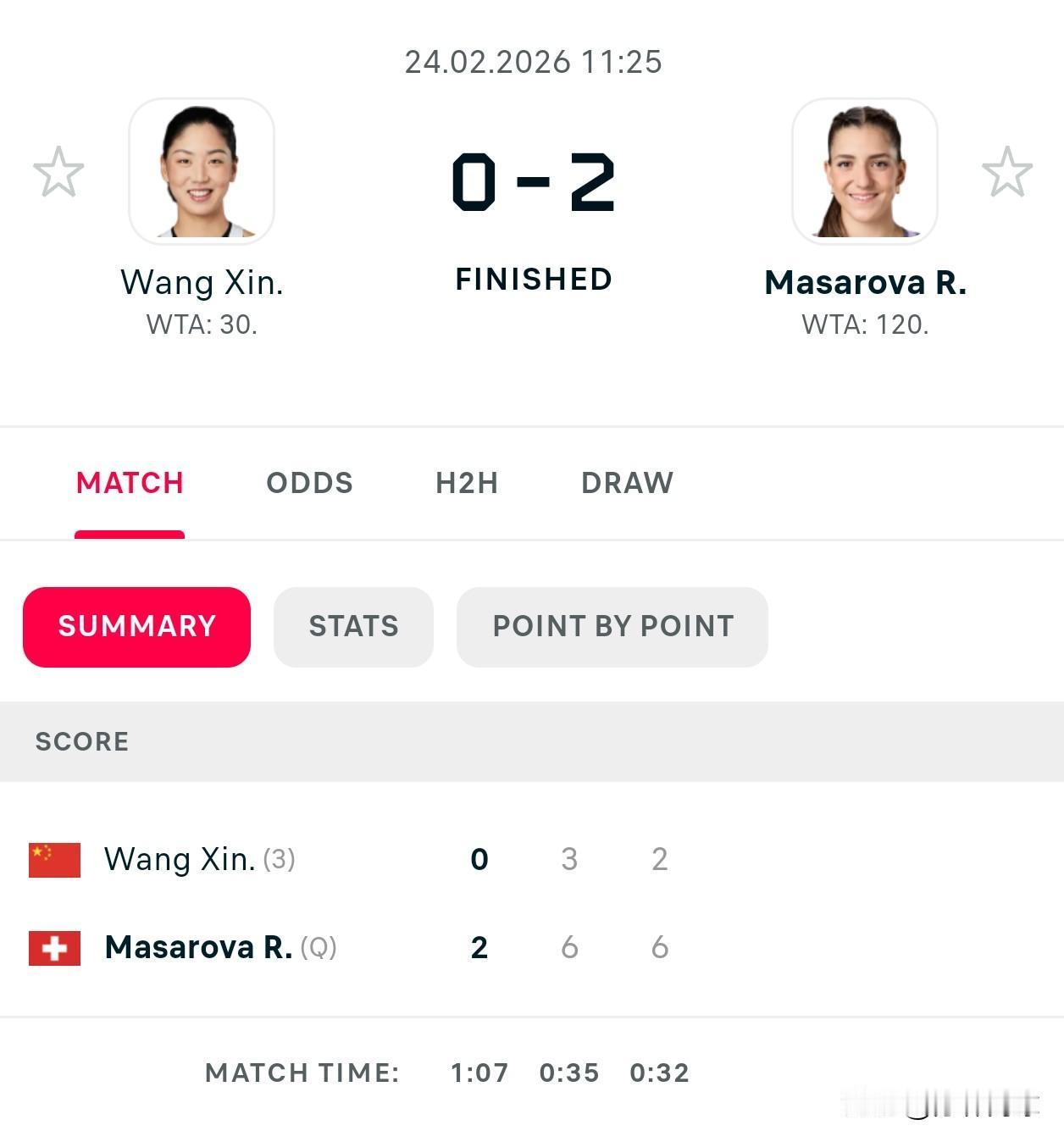
Task: Expand the SCORE section header
Action: (x=81, y=741)
